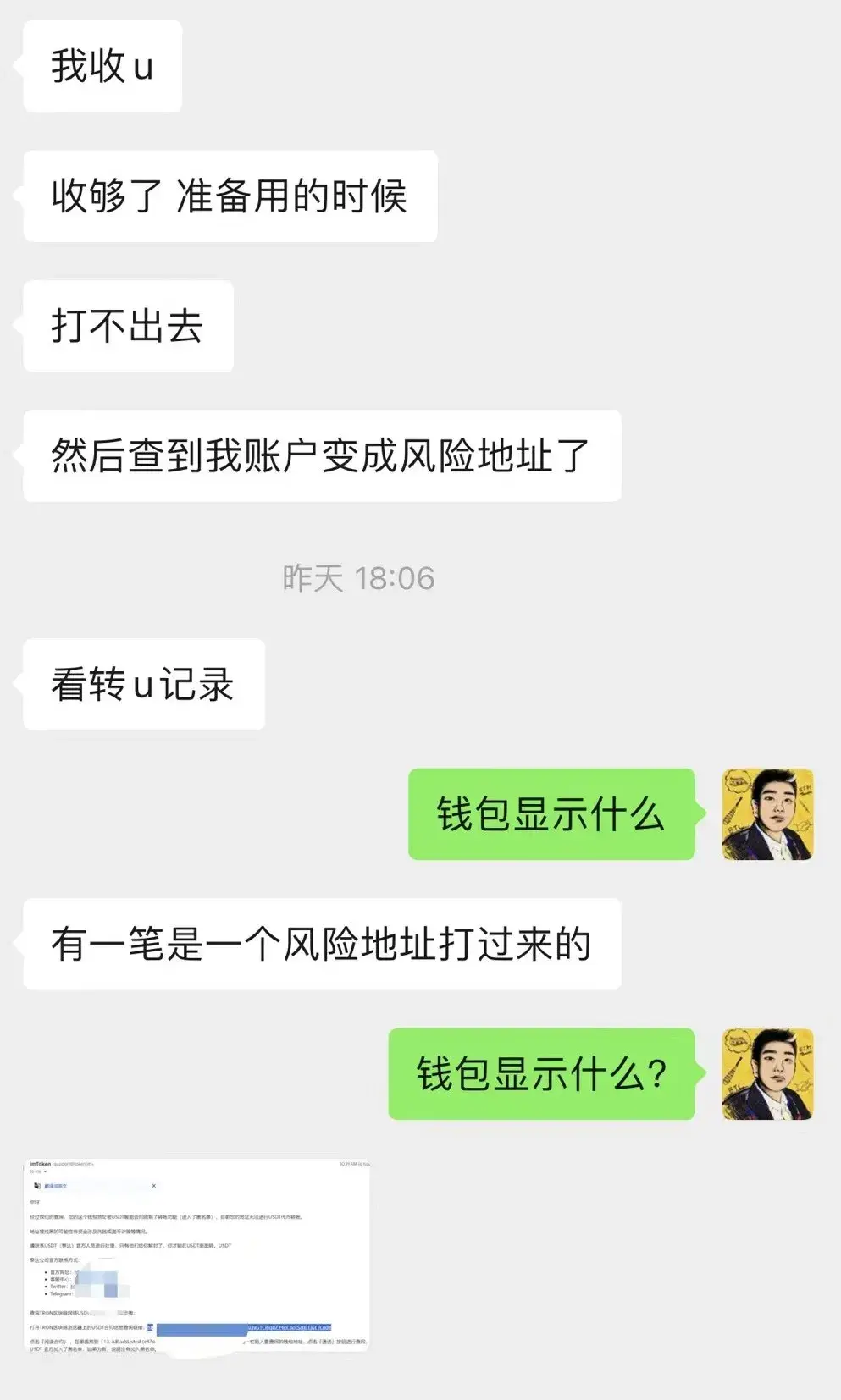The image size is (841, 1400).
Task: Select the 昨天 18:06 timestamp
Action: pyautogui.click(x=360, y=579)
